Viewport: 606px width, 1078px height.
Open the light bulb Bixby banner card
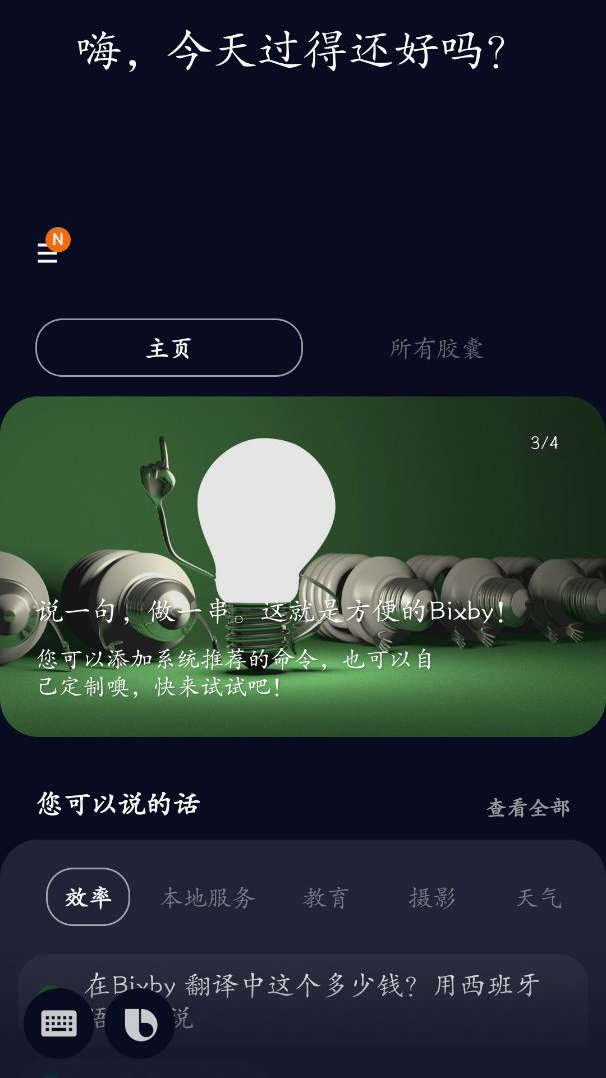[303, 566]
